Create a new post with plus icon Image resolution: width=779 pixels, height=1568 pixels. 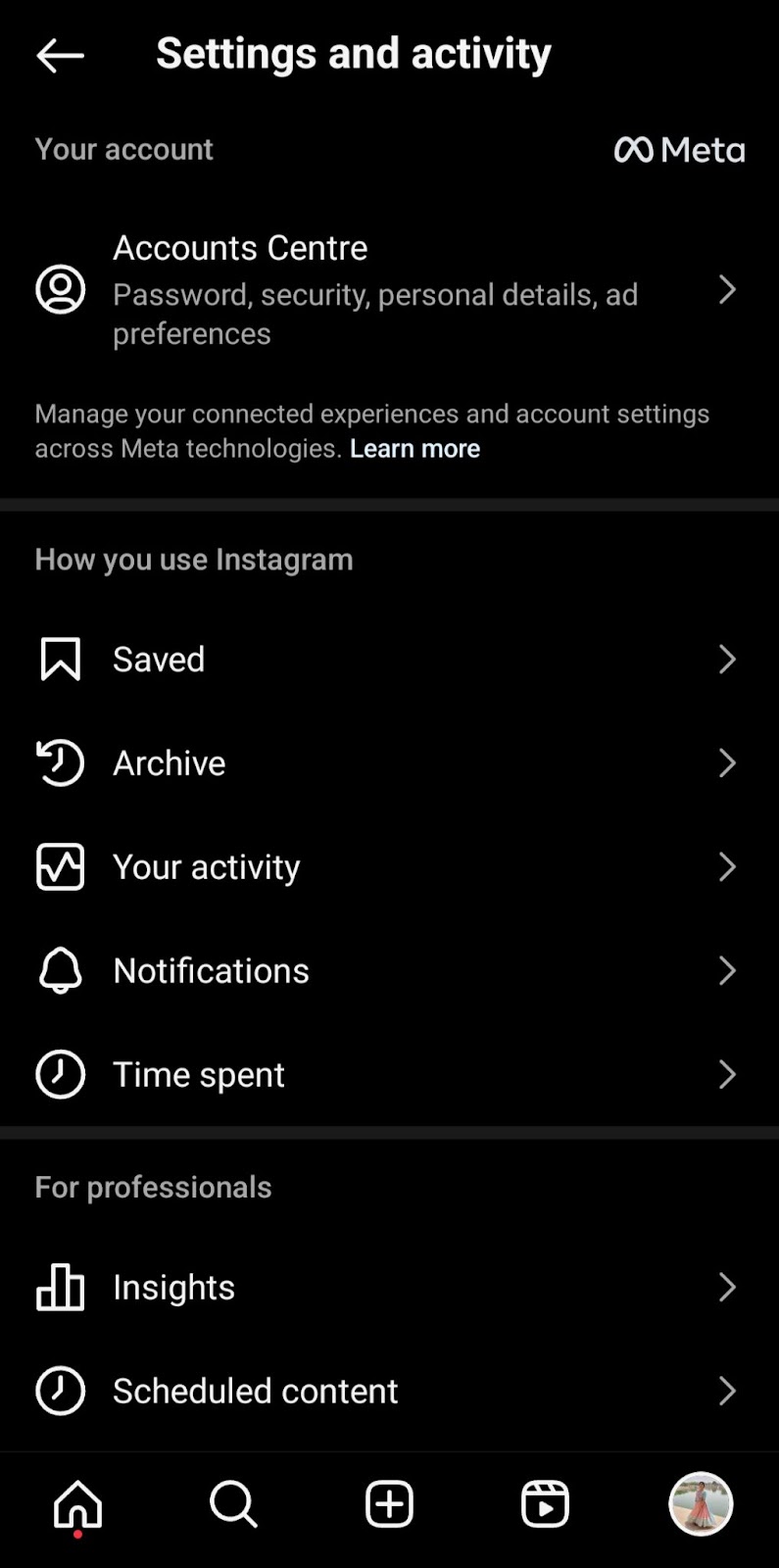[389, 1504]
